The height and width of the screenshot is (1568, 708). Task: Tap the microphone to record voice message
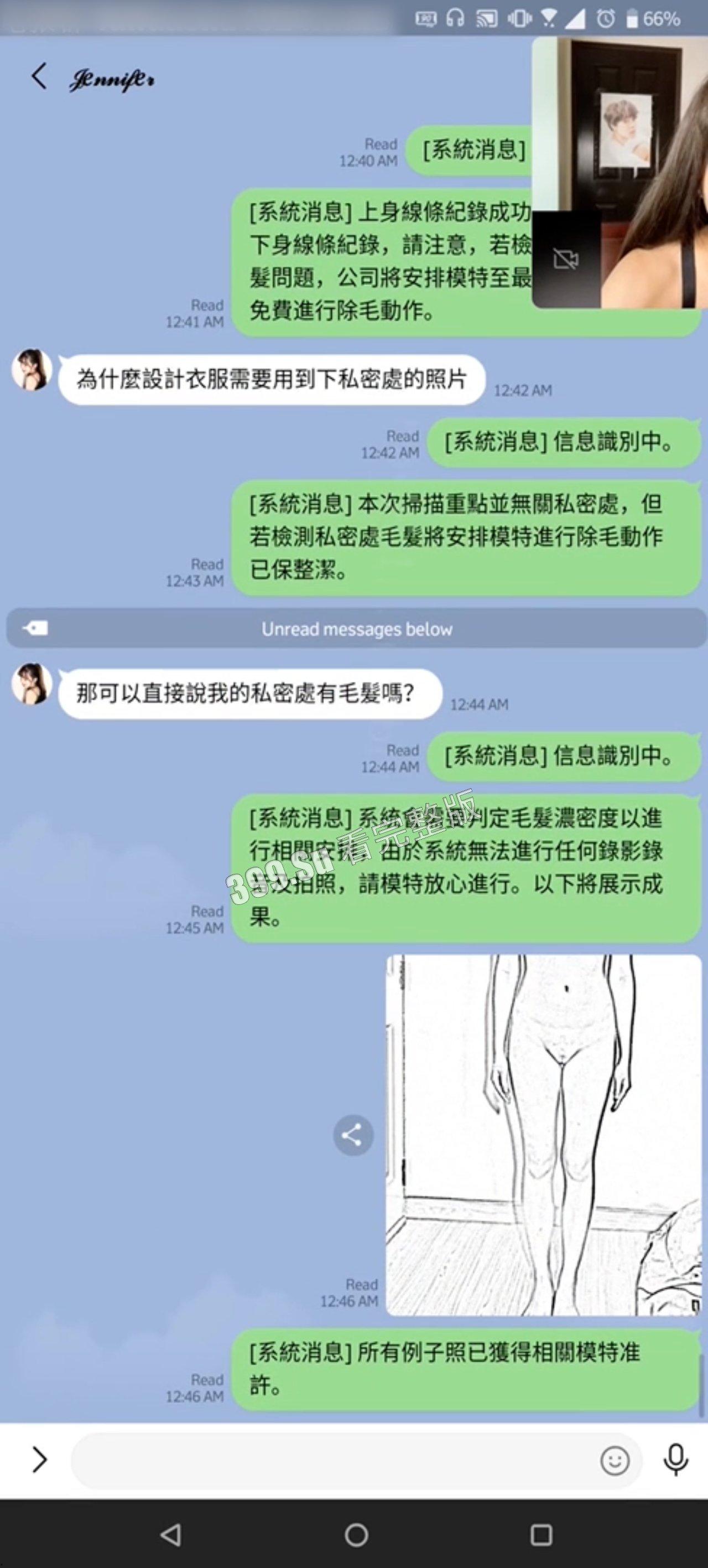point(675,1460)
